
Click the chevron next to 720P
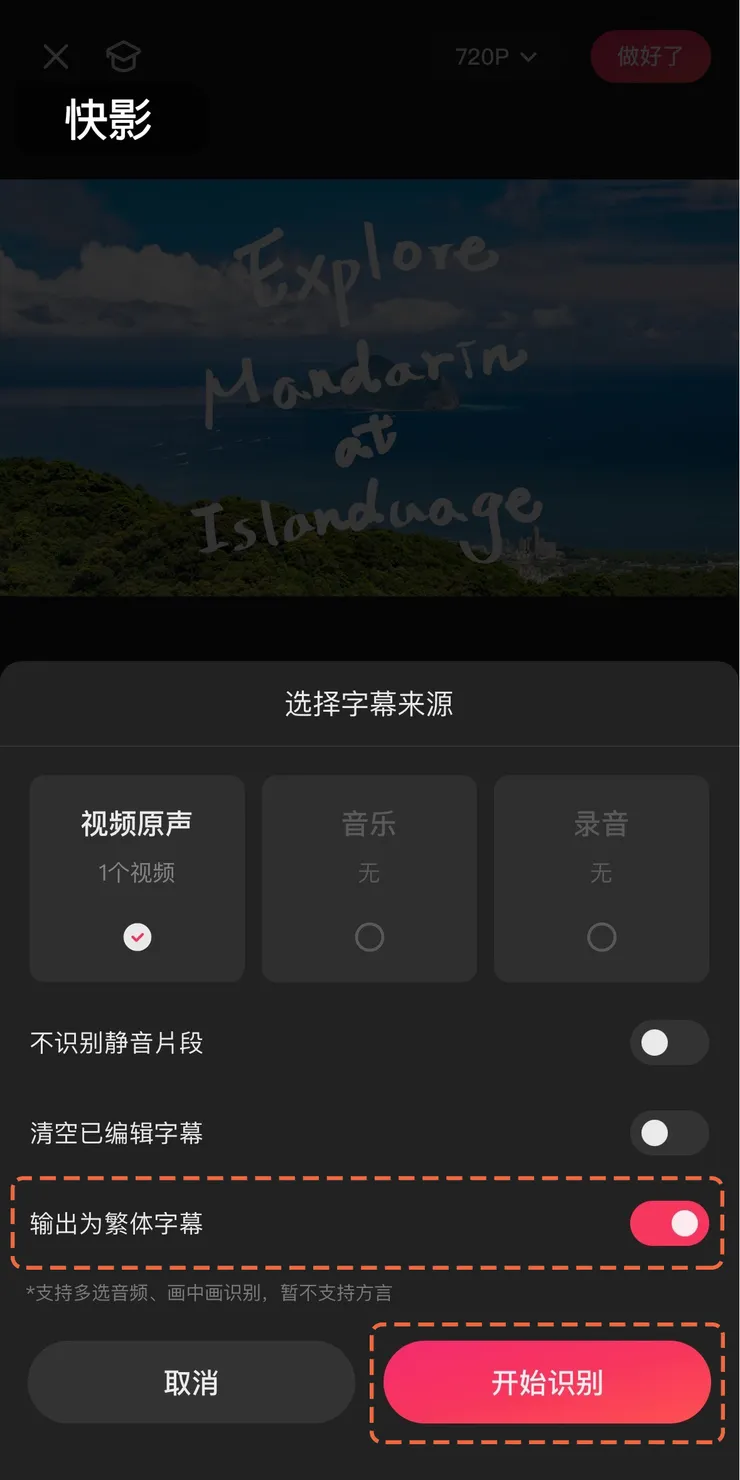coord(532,56)
